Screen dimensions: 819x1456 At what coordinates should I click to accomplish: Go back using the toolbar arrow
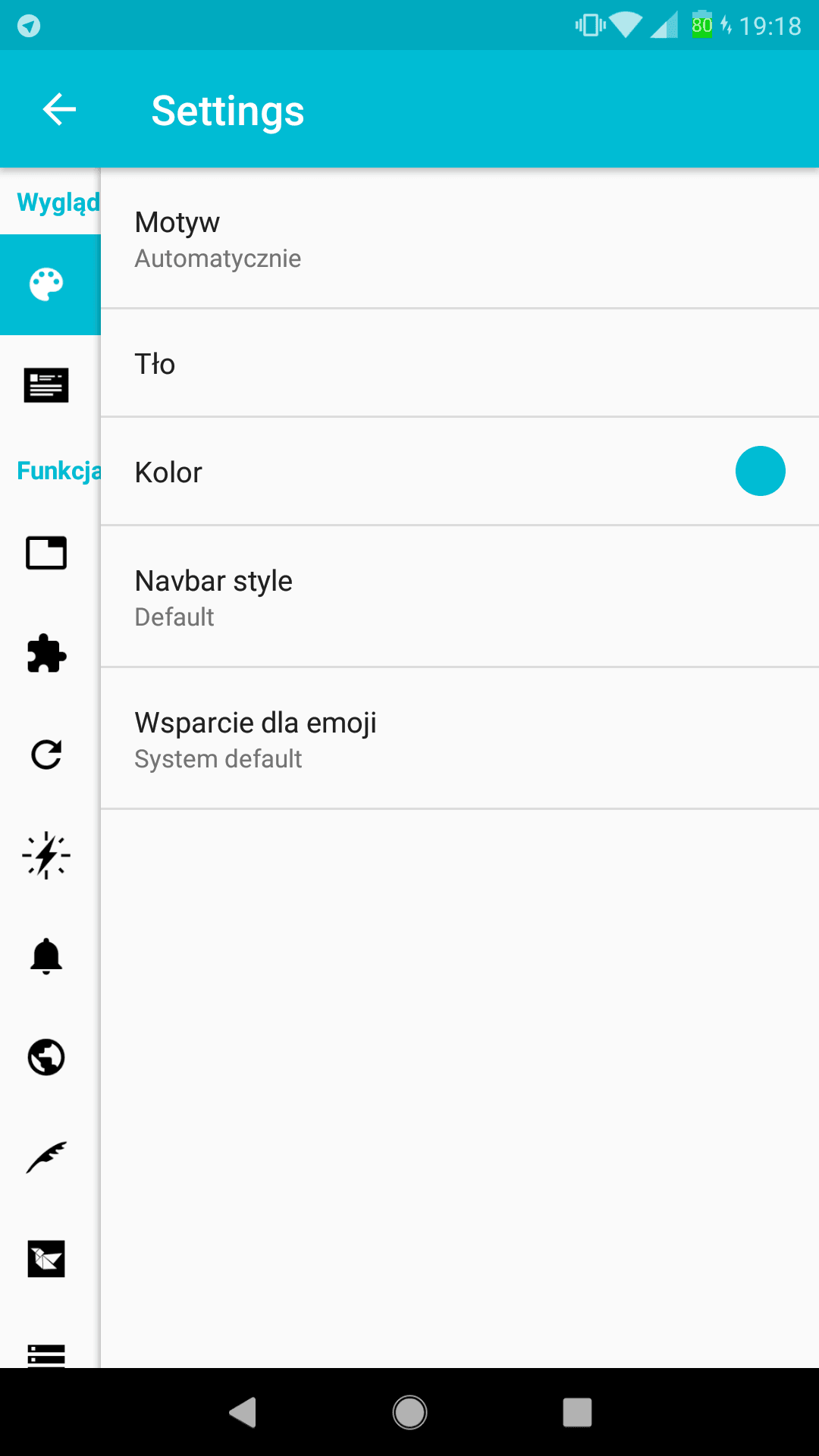point(59,109)
